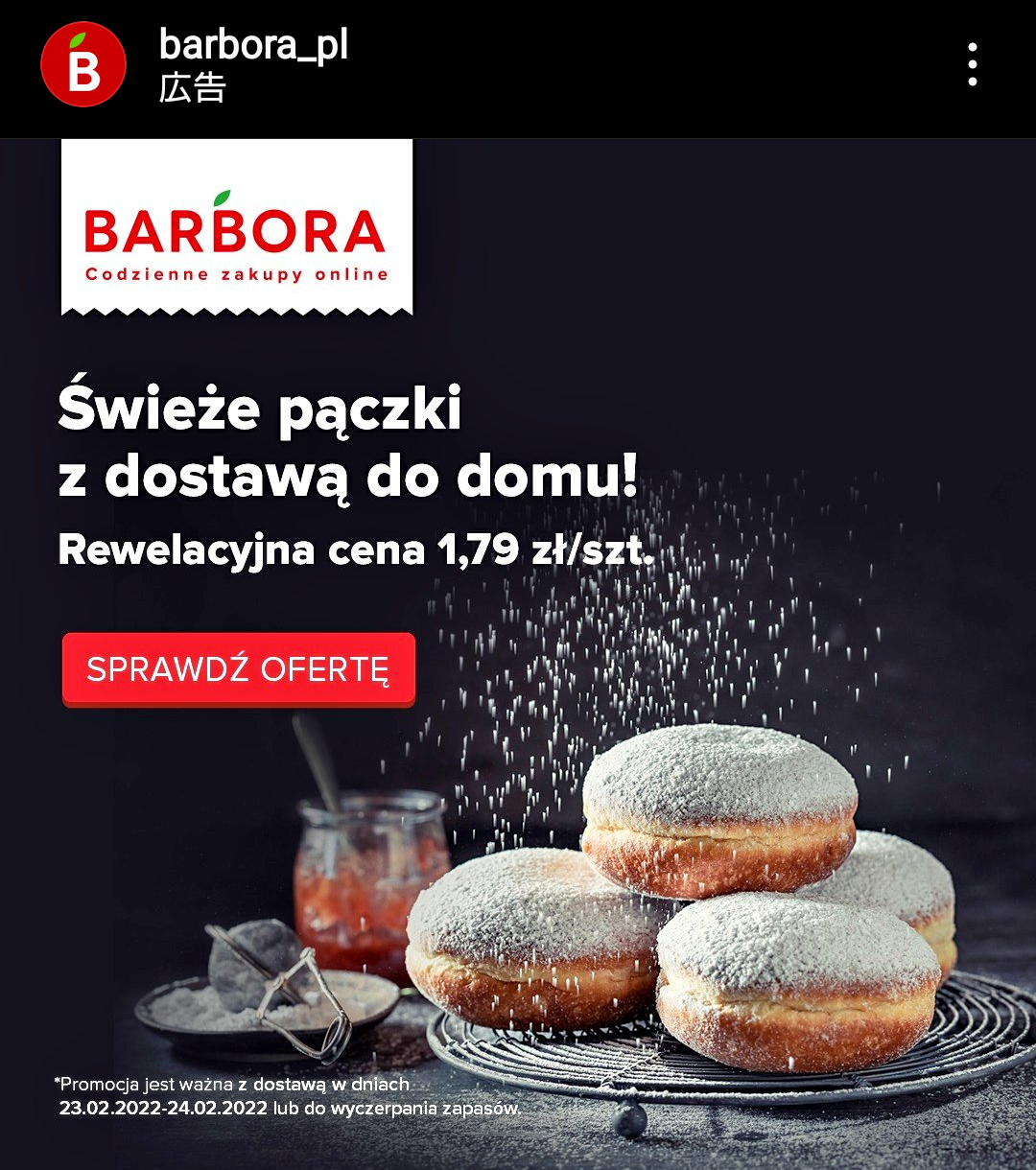Open barbora_pl profile via its avatar
1036x1170 pixels.
[x=83, y=64]
